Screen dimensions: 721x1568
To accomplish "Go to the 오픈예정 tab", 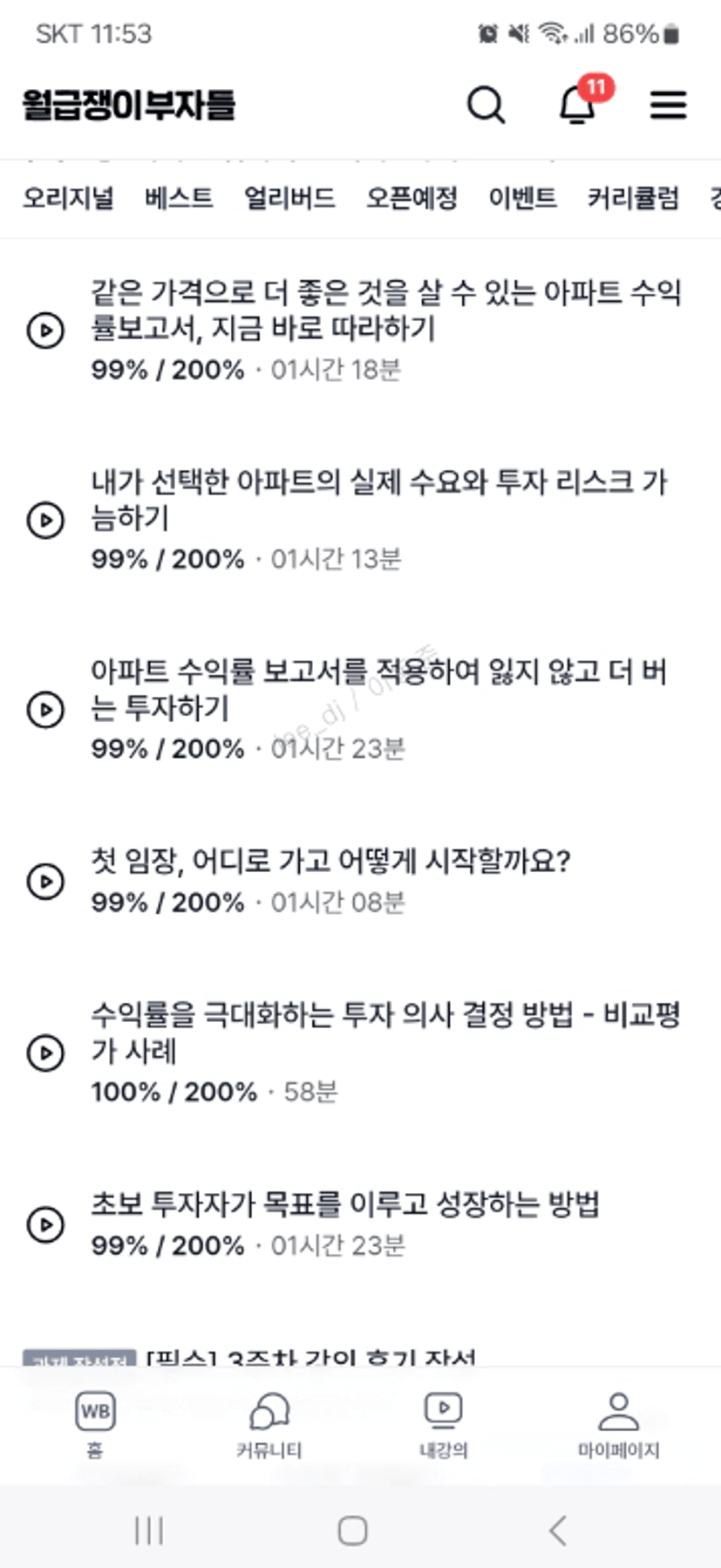I will point(412,198).
